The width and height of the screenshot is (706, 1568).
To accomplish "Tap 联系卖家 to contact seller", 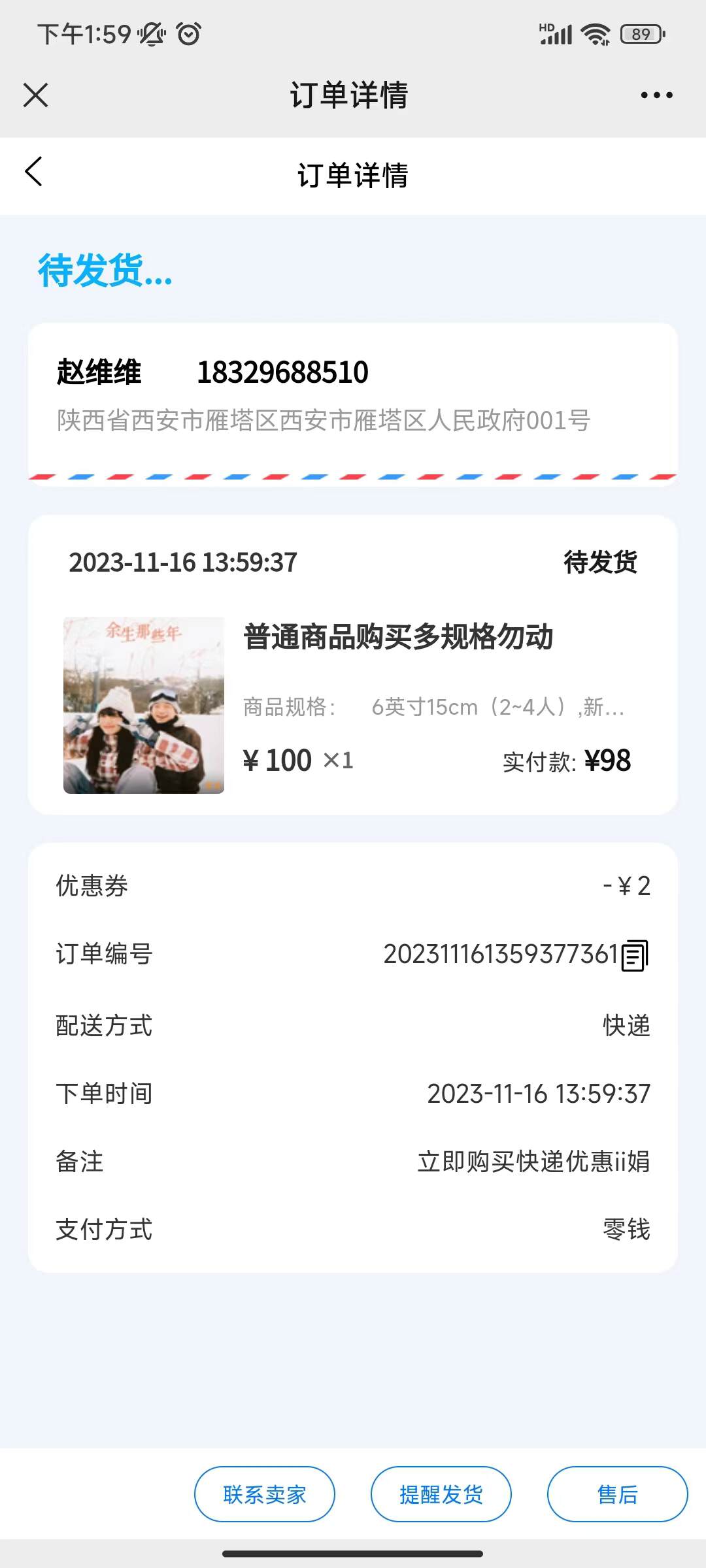I will (x=265, y=1494).
